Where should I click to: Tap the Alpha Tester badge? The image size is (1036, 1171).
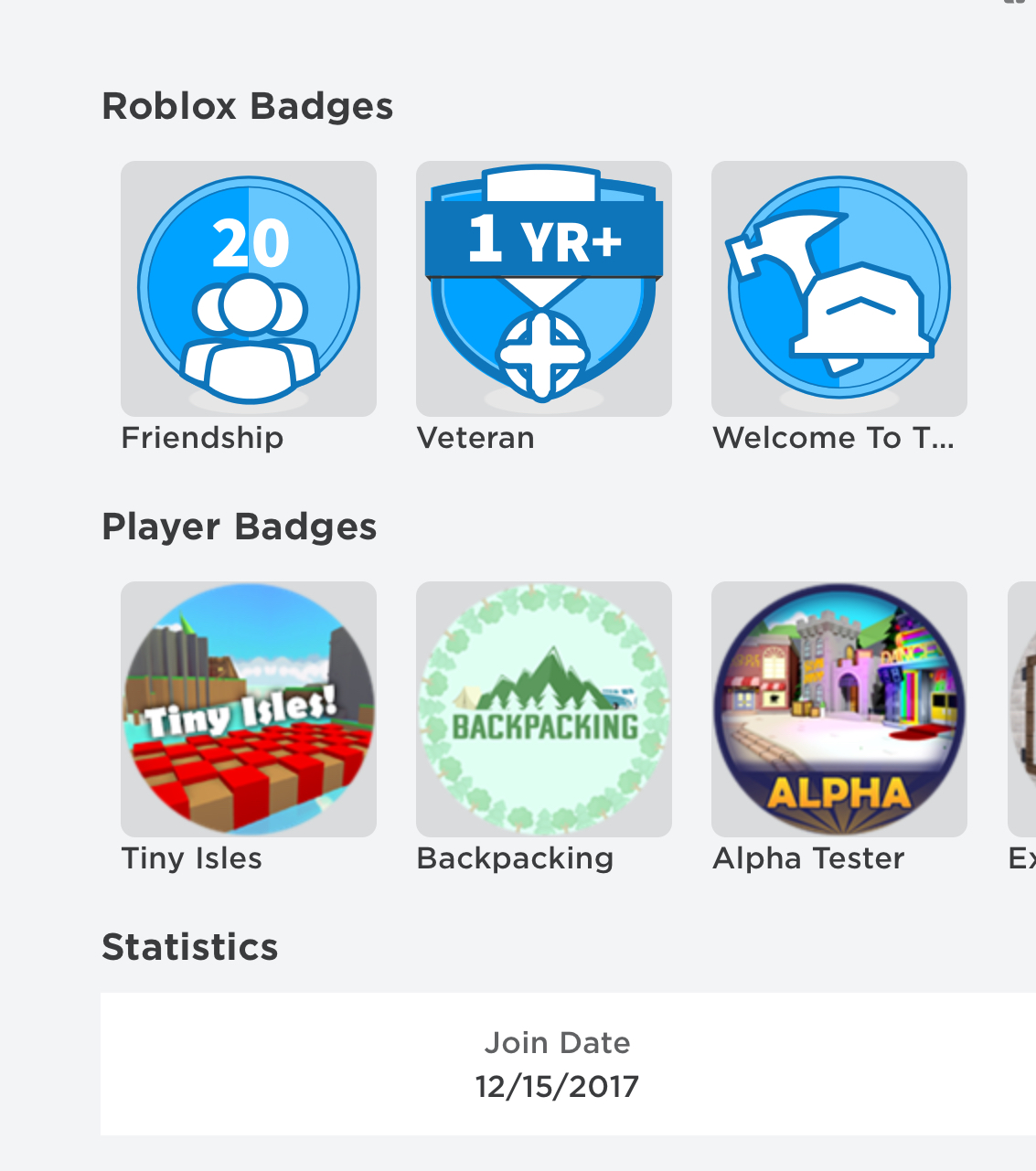tap(839, 709)
